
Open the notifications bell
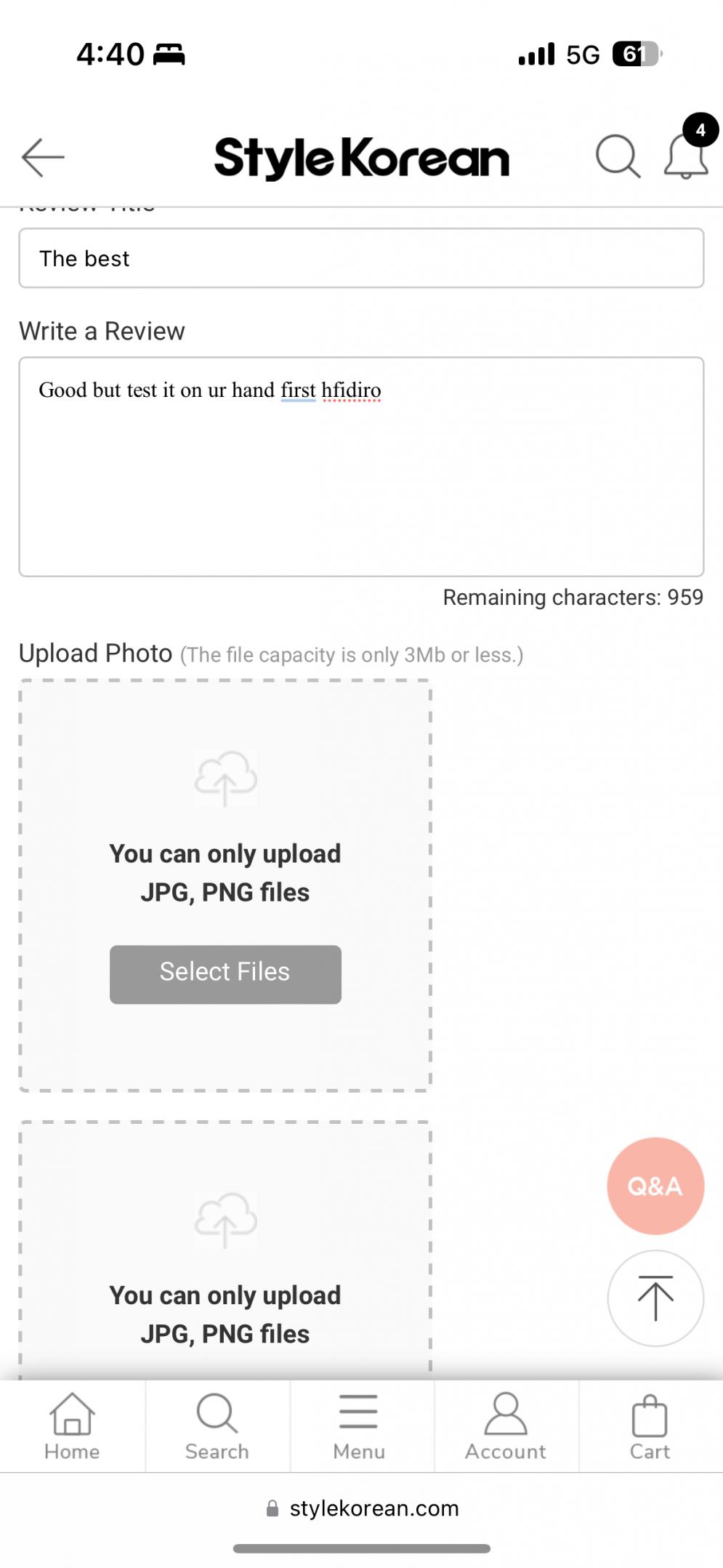(x=685, y=156)
